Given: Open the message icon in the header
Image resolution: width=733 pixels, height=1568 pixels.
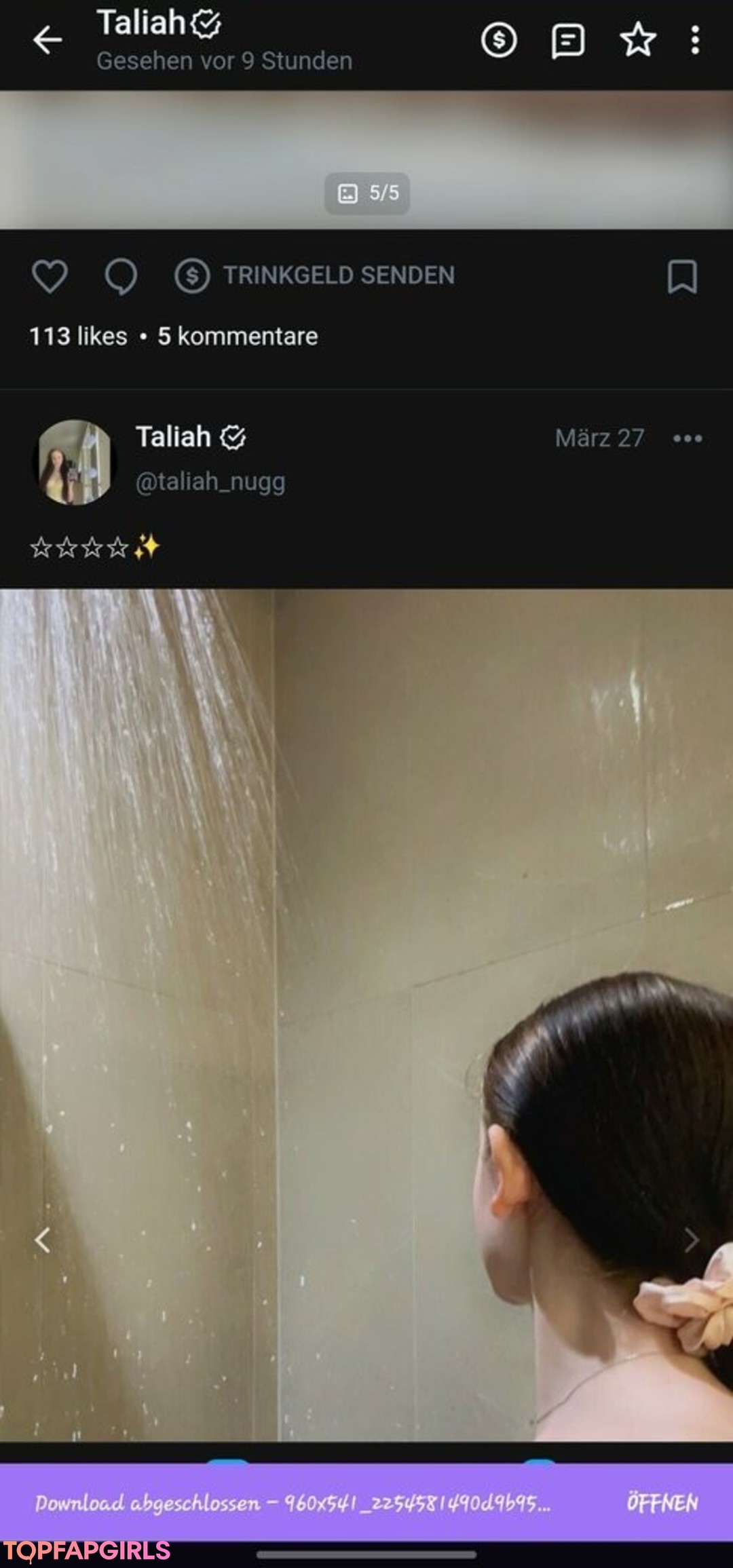Looking at the screenshot, I should pyautogui.click(x=567, y=41).
